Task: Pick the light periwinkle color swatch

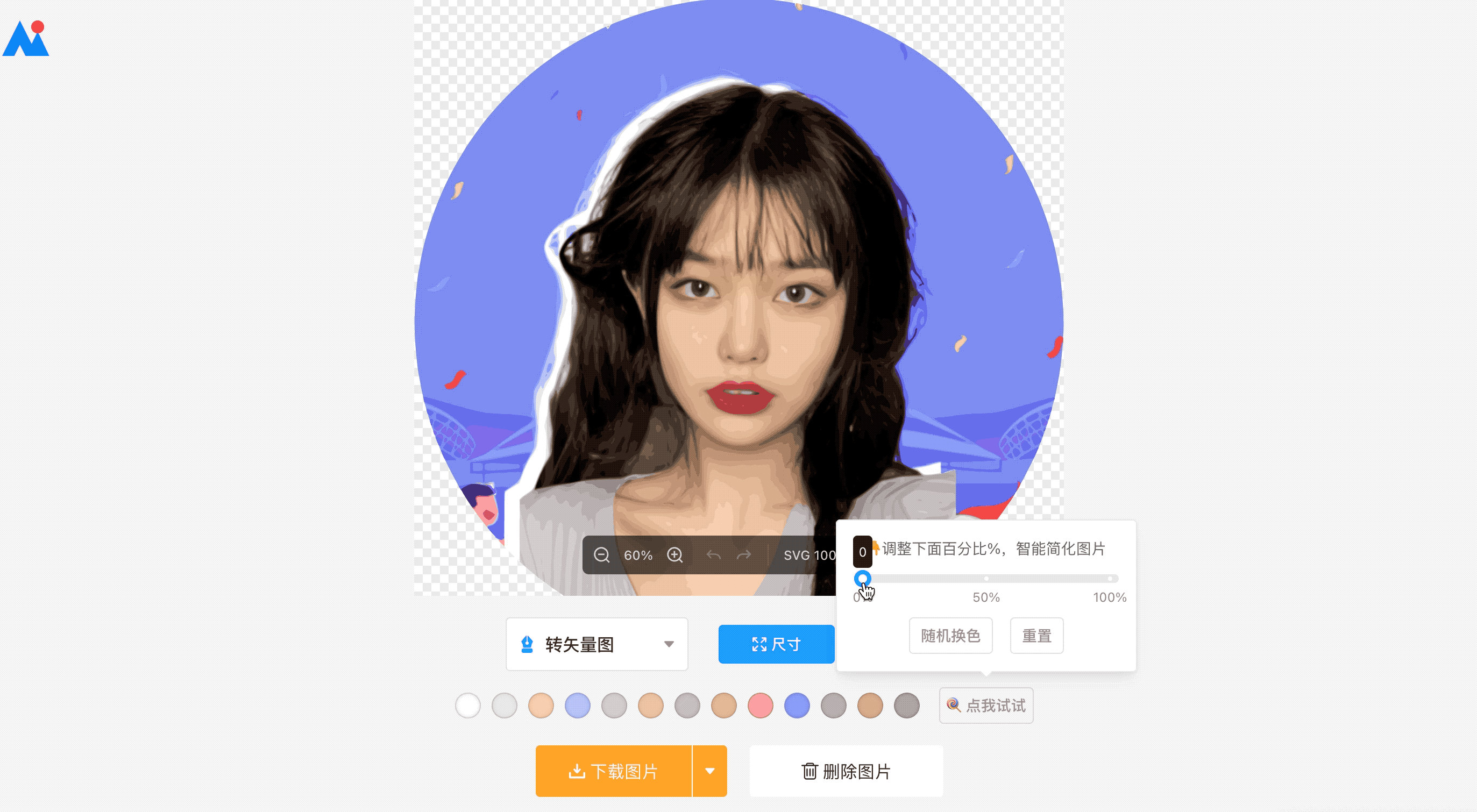Action: click(x=577, y=706)
